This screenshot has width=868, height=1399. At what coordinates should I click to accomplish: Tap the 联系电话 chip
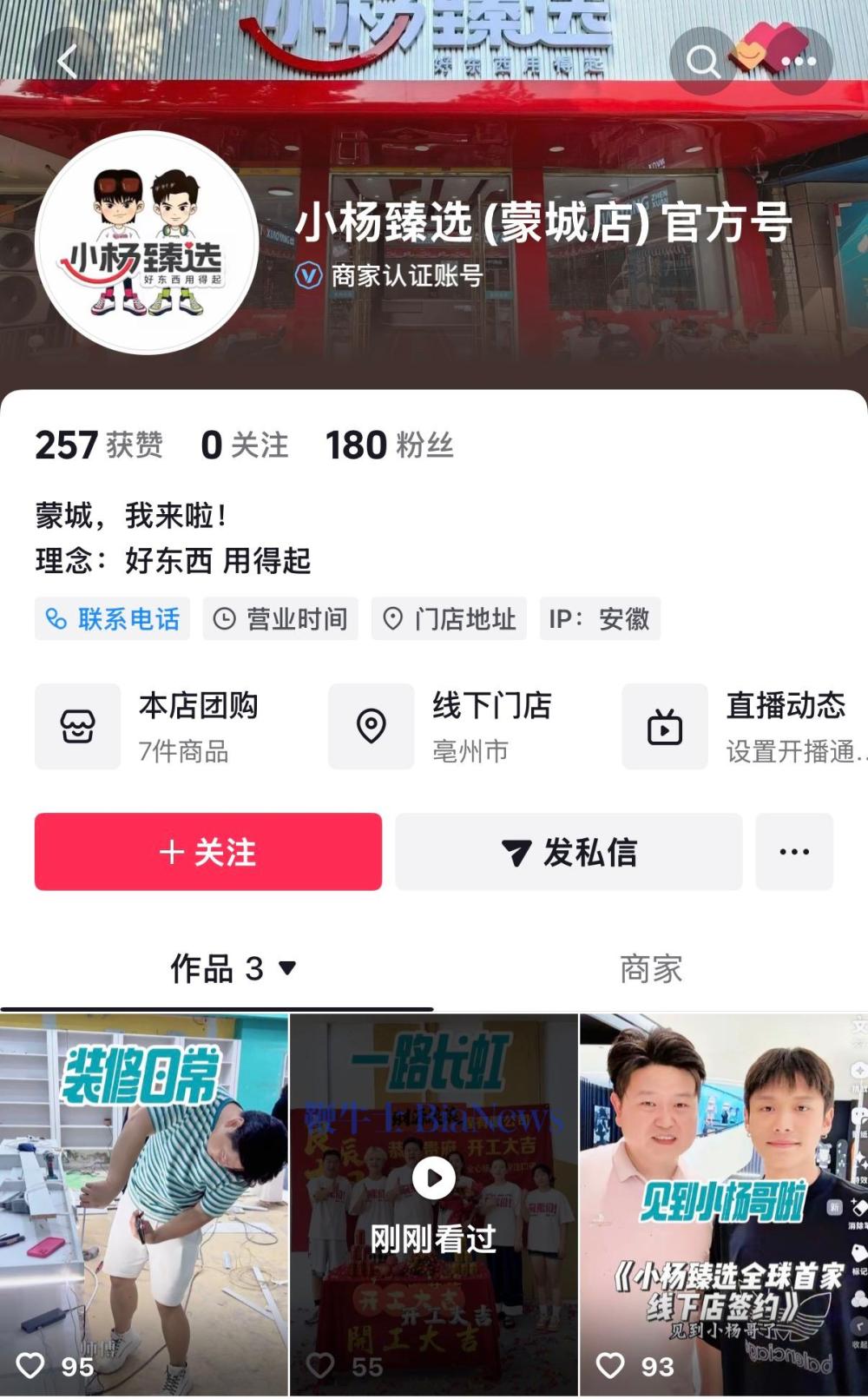tap(113, 619)
